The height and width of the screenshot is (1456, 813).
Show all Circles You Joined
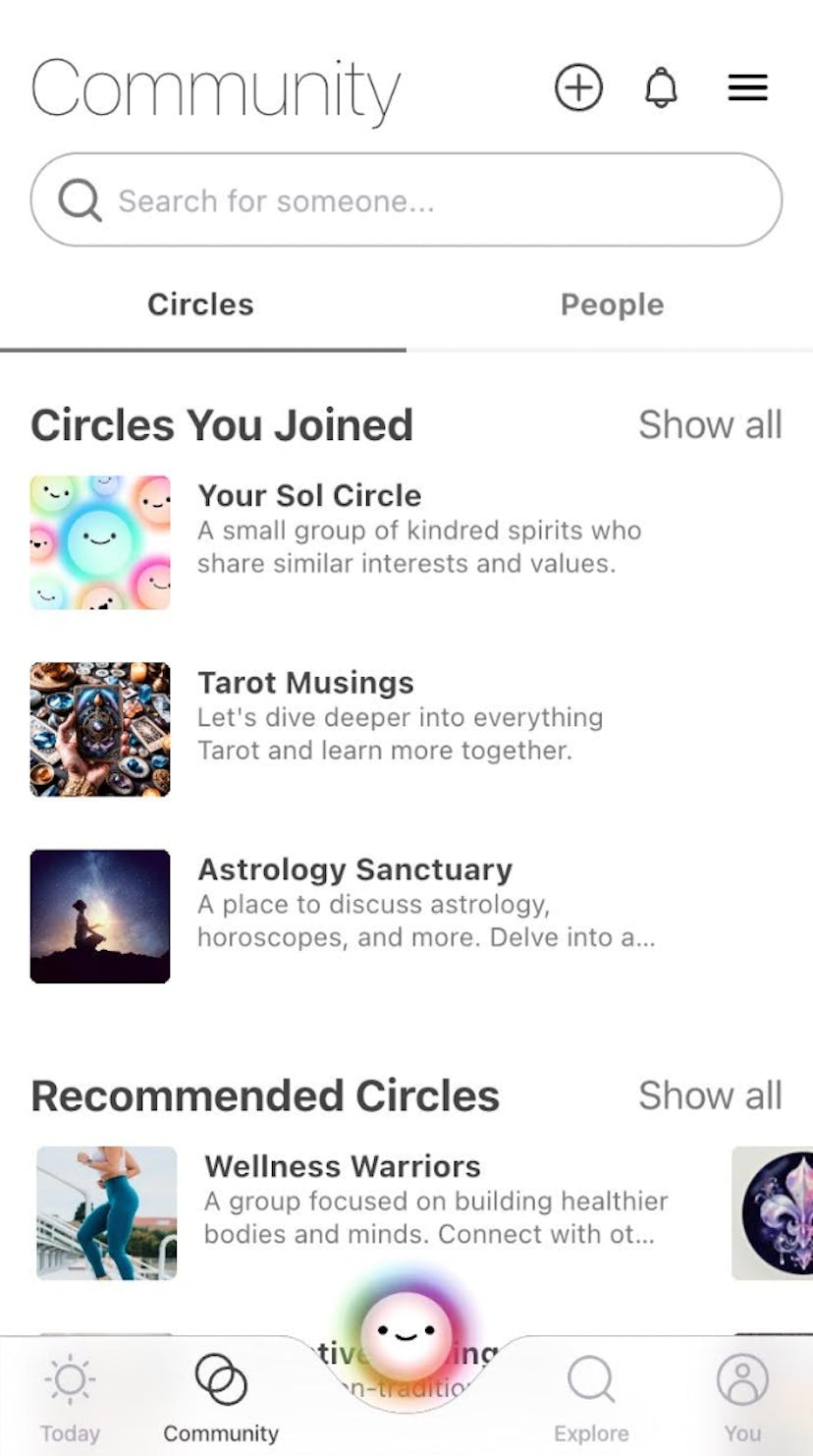[709, 425]
